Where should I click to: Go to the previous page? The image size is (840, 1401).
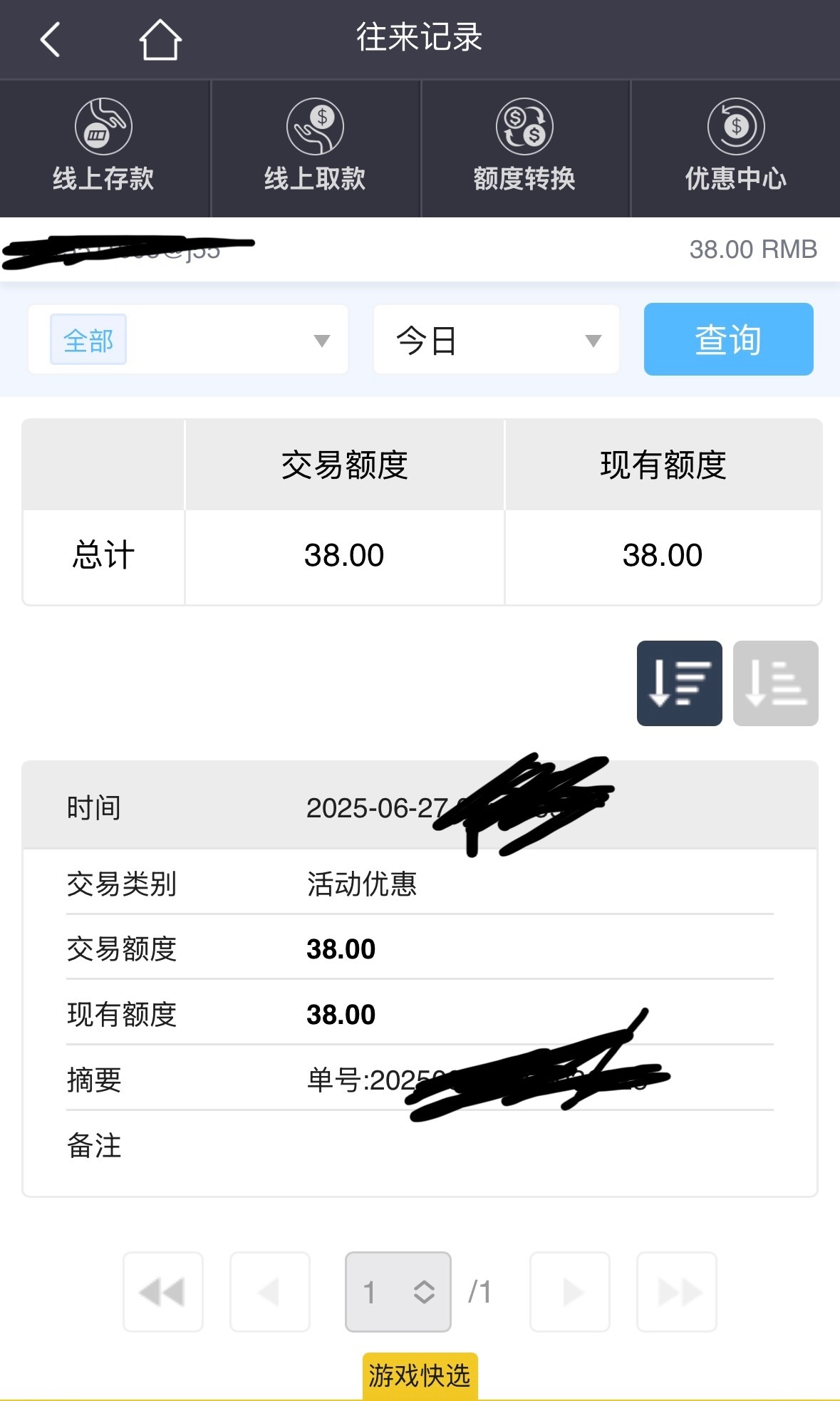(x=270, y=1291)
